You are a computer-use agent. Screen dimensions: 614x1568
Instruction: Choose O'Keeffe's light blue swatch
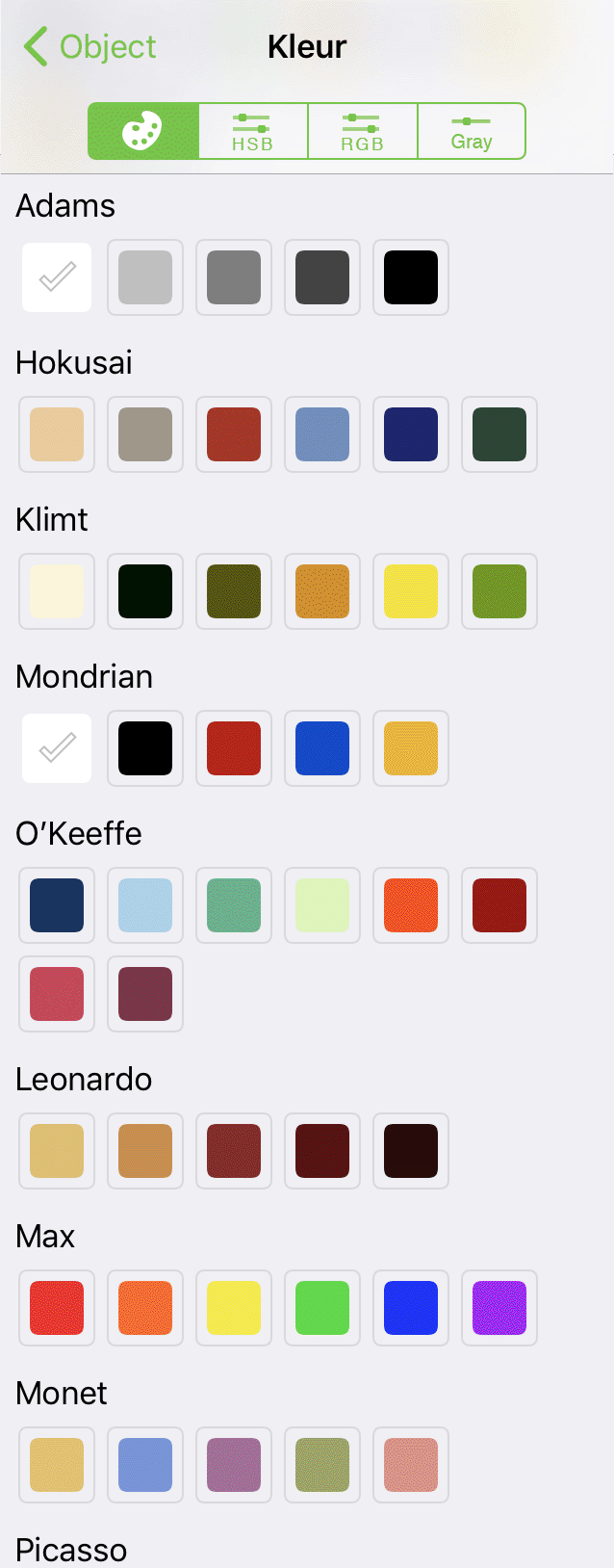coord(145,905)
